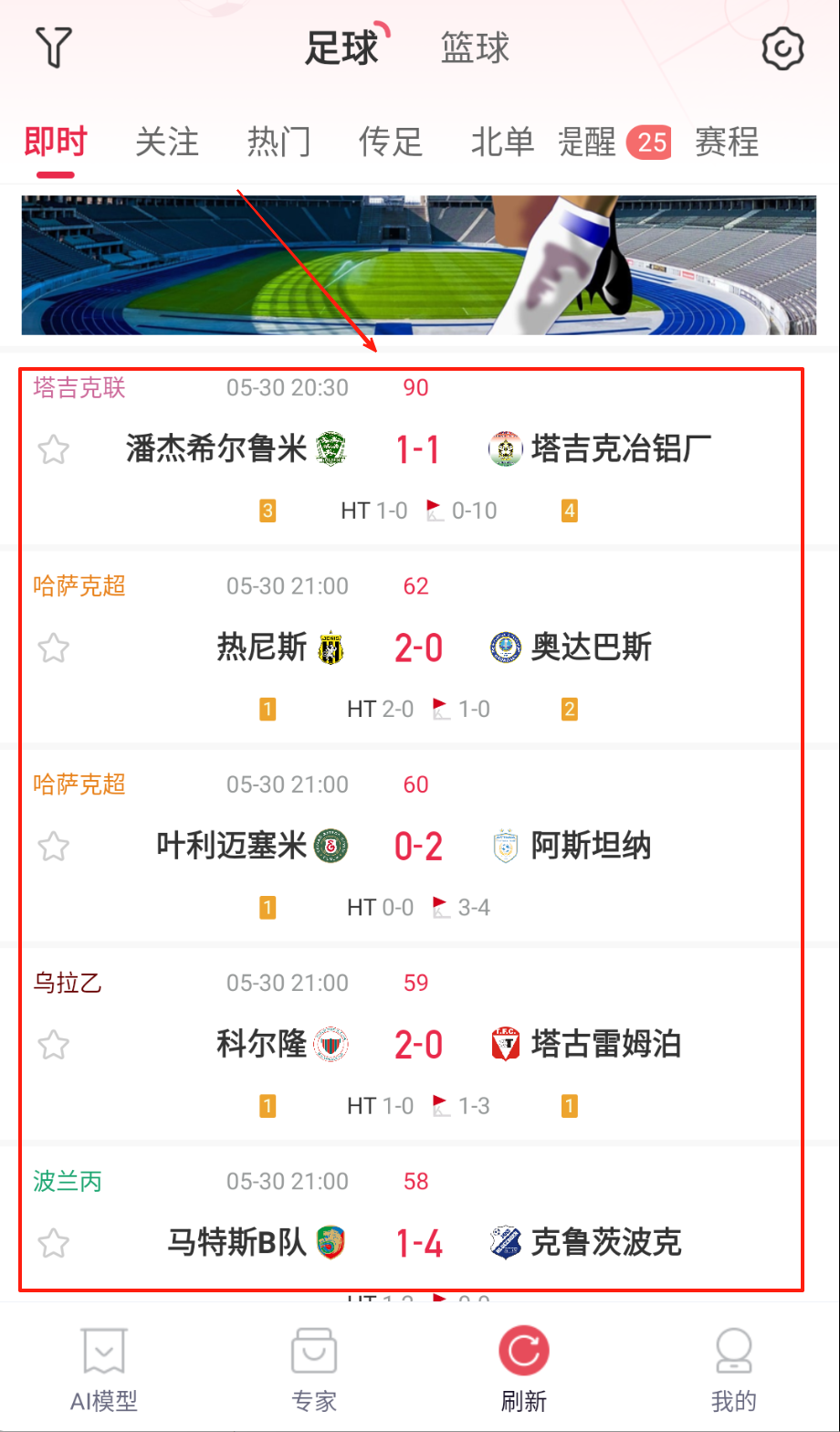
Task: Open the 赛程 schedule tab
Action: point(725,142)
